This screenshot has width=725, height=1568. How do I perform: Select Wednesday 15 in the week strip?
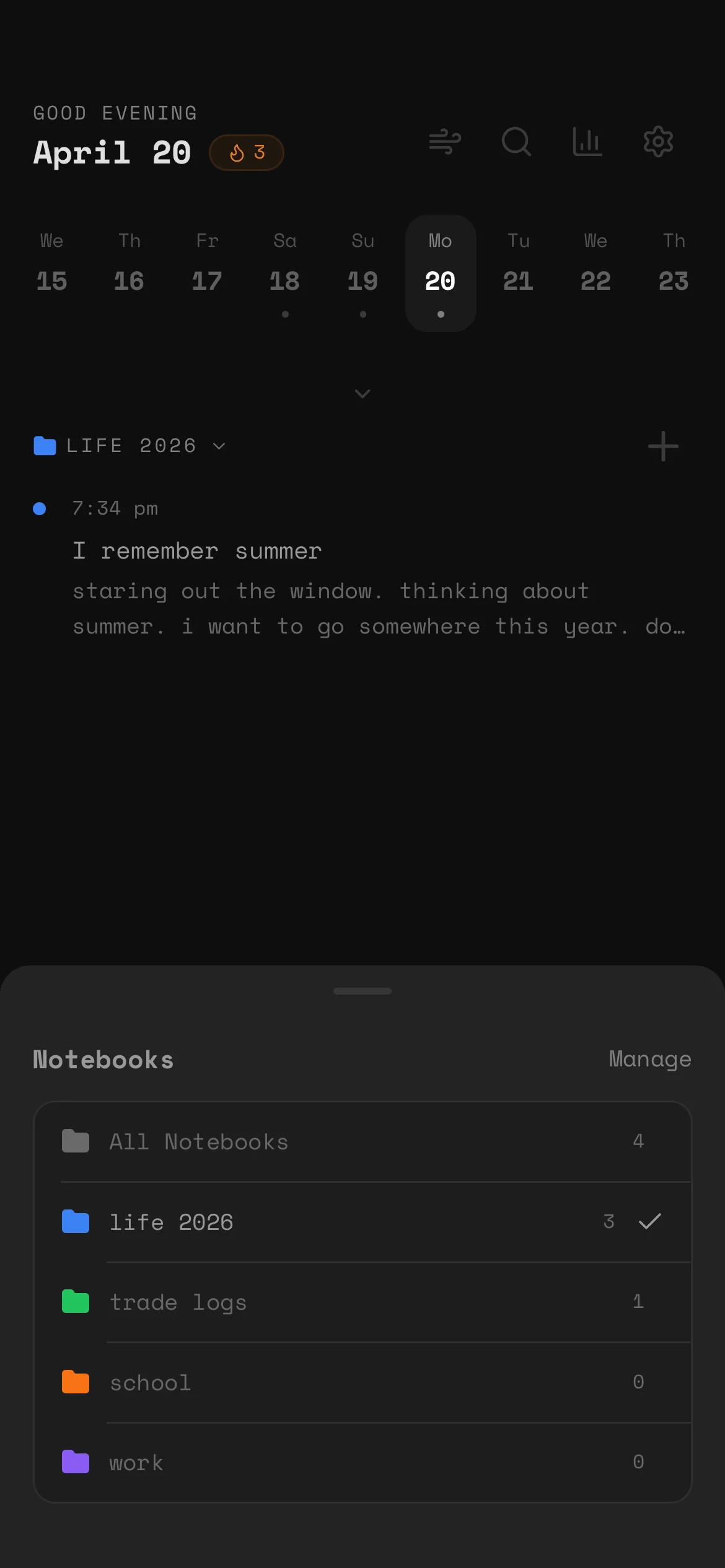click(51, 272)
